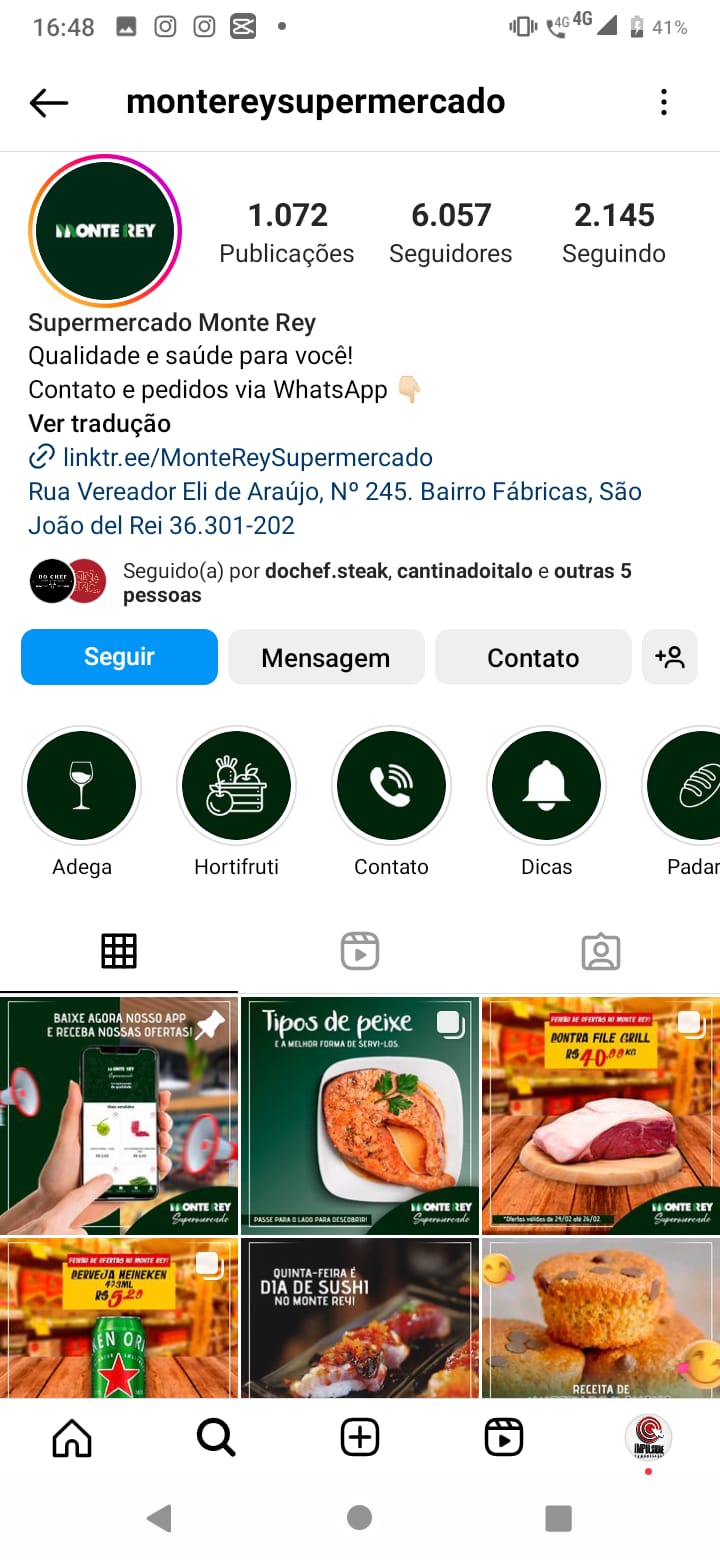
Task: Switch to the tagged posts tab
Action: coord(600,951)
